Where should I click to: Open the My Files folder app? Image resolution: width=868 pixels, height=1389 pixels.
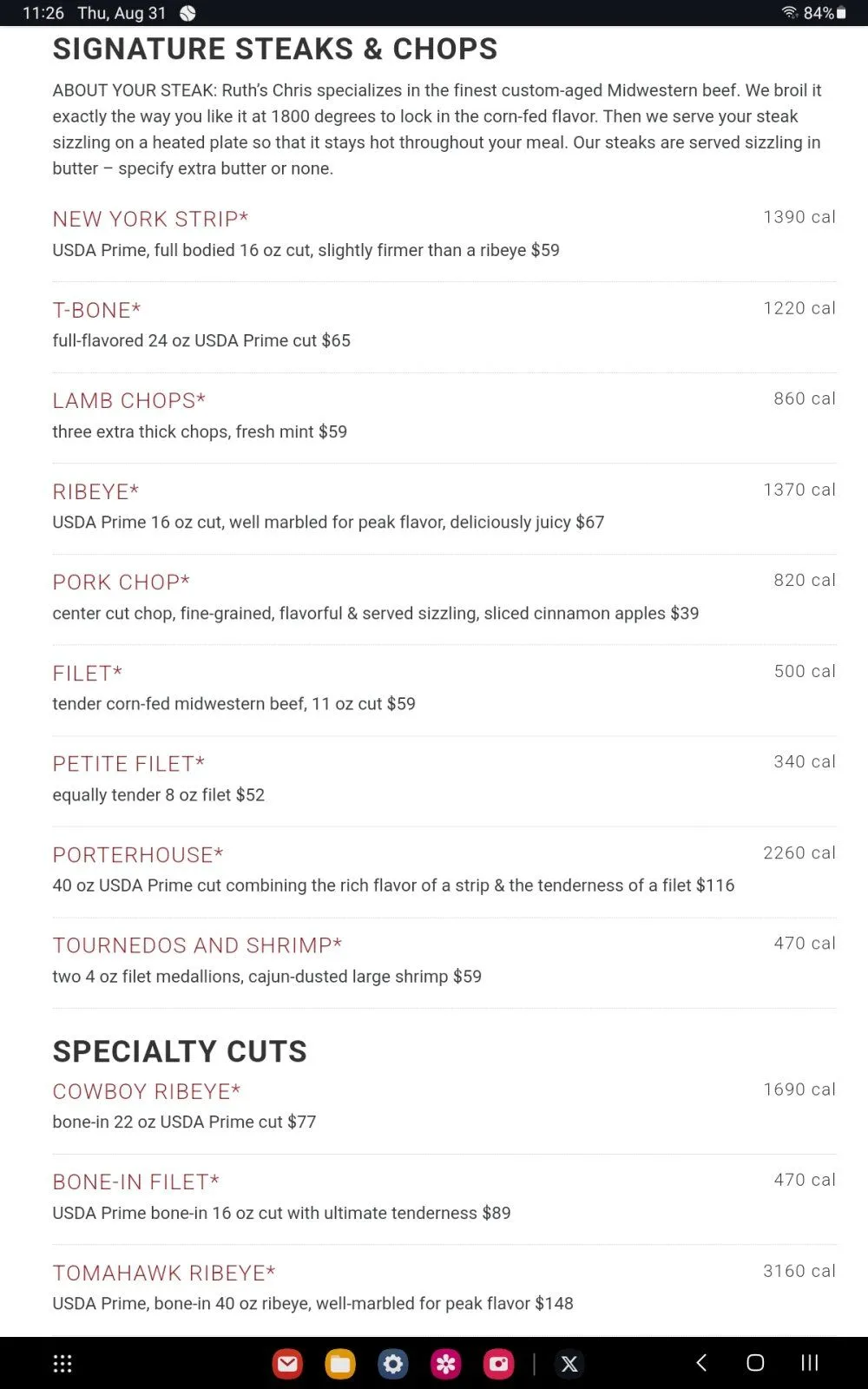point(340,1364)
